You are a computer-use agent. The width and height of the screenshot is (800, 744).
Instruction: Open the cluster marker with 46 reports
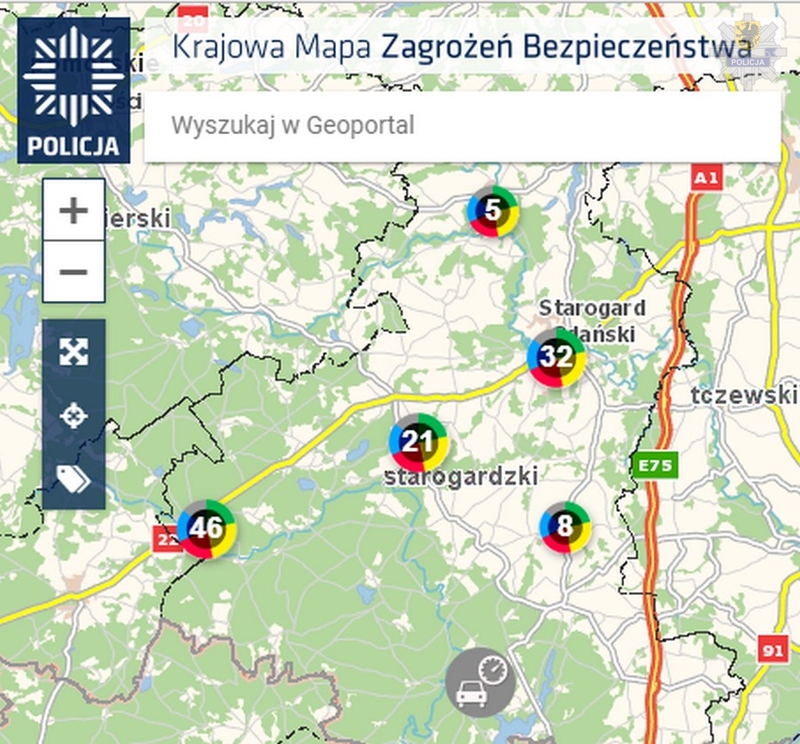pos(206,529)
